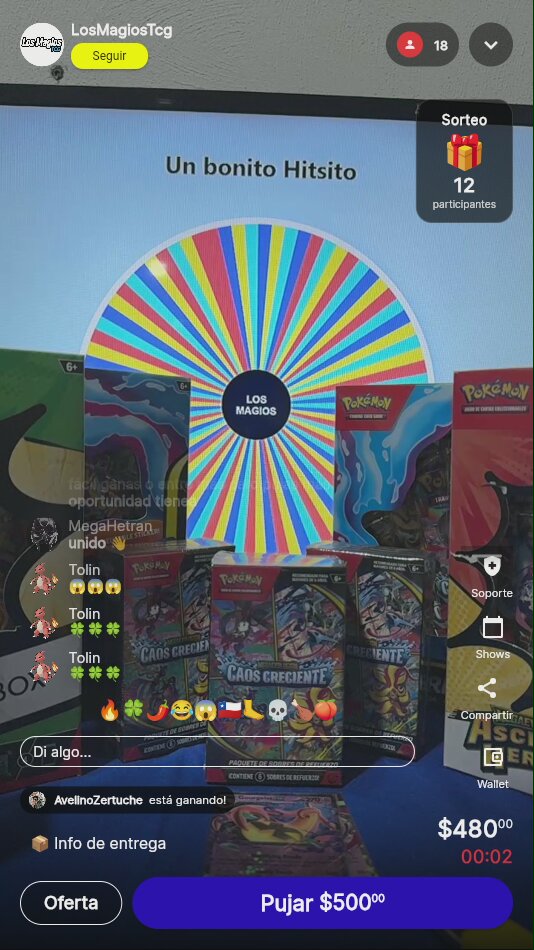Screen dimensions: 534x950
Task: View upcoming Shows
Action: point(492,638)
